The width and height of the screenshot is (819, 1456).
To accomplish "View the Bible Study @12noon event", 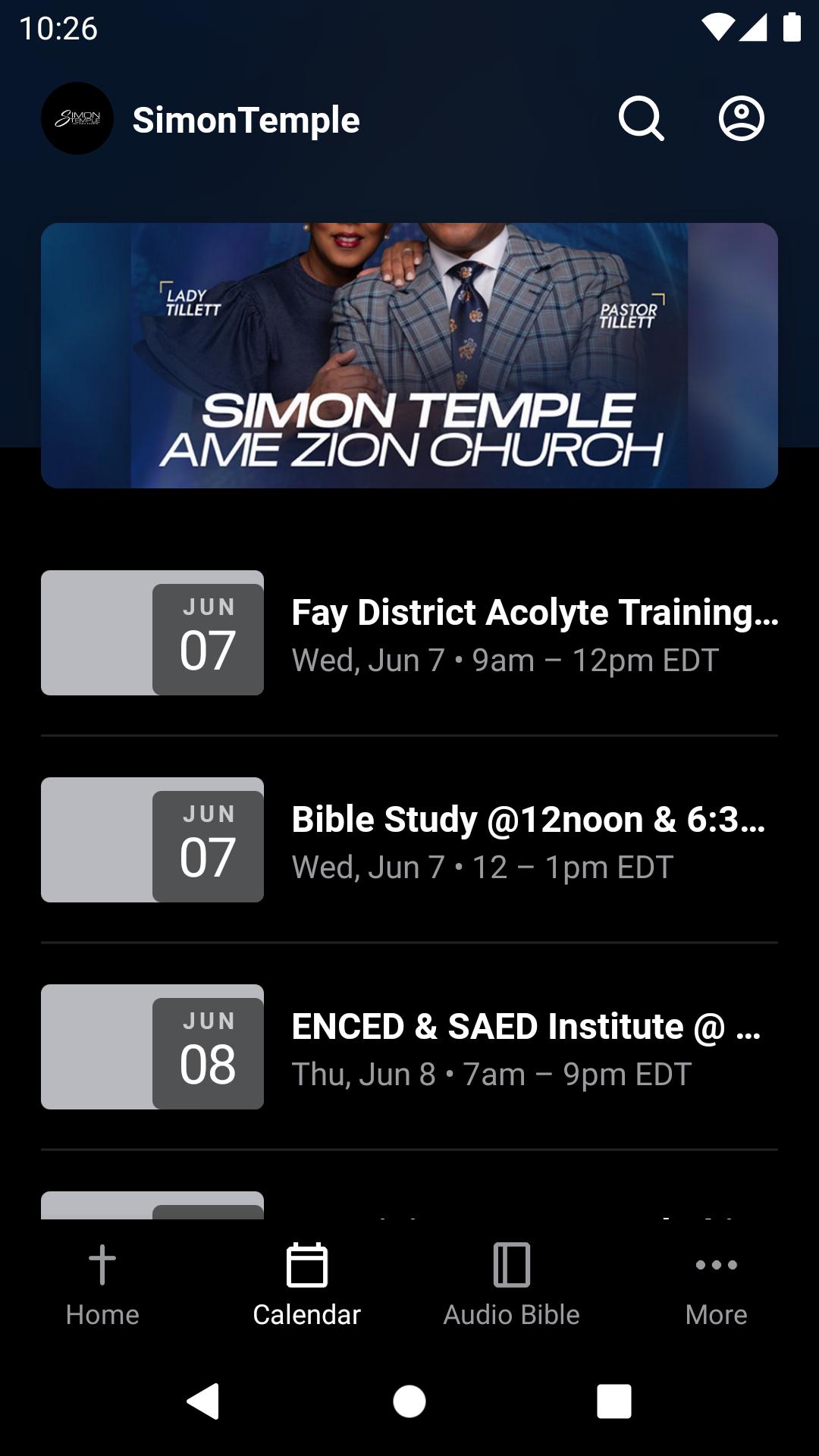I will (409, 840).
